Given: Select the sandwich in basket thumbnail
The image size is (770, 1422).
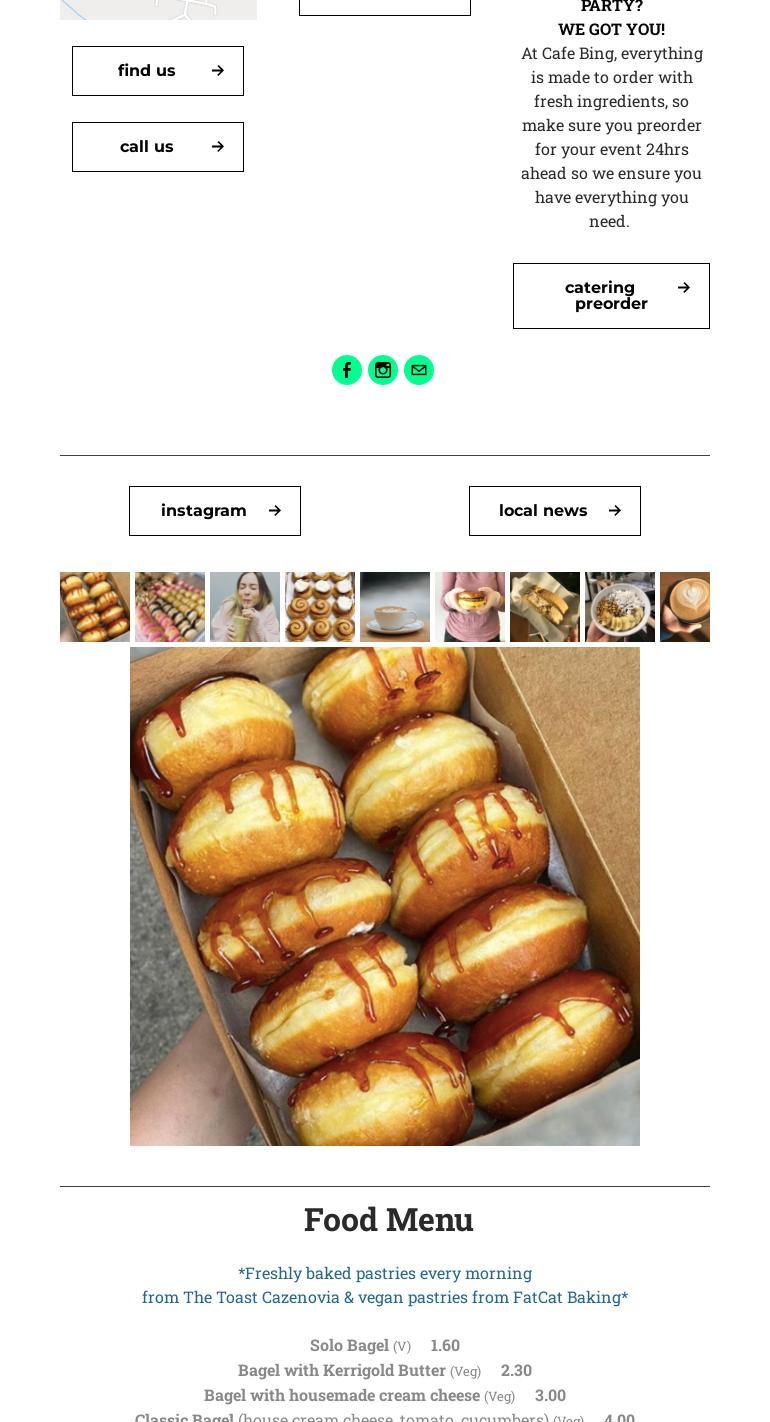Looking at the screenshot, I should point(545,607).
